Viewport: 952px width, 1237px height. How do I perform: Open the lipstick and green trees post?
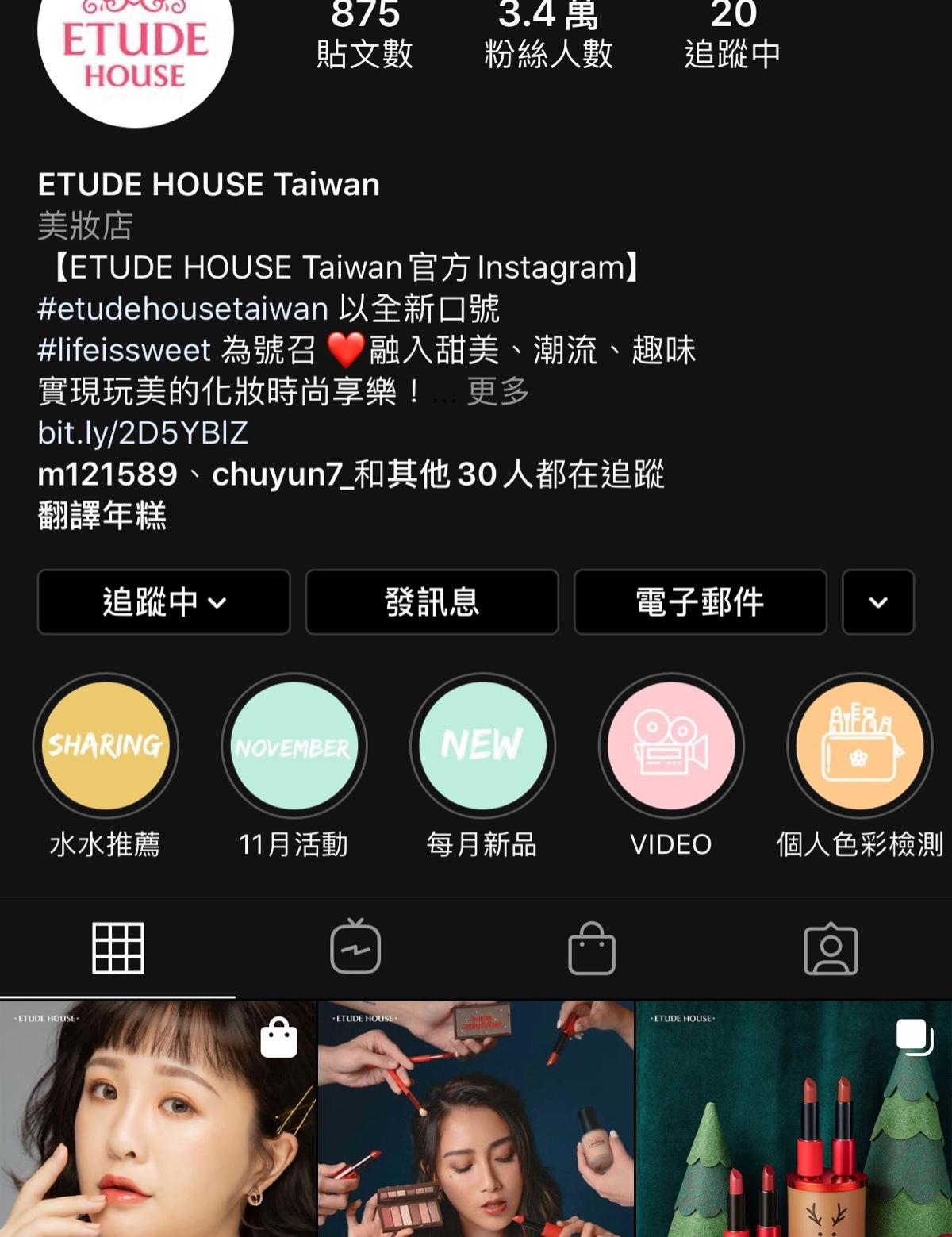793,1119
